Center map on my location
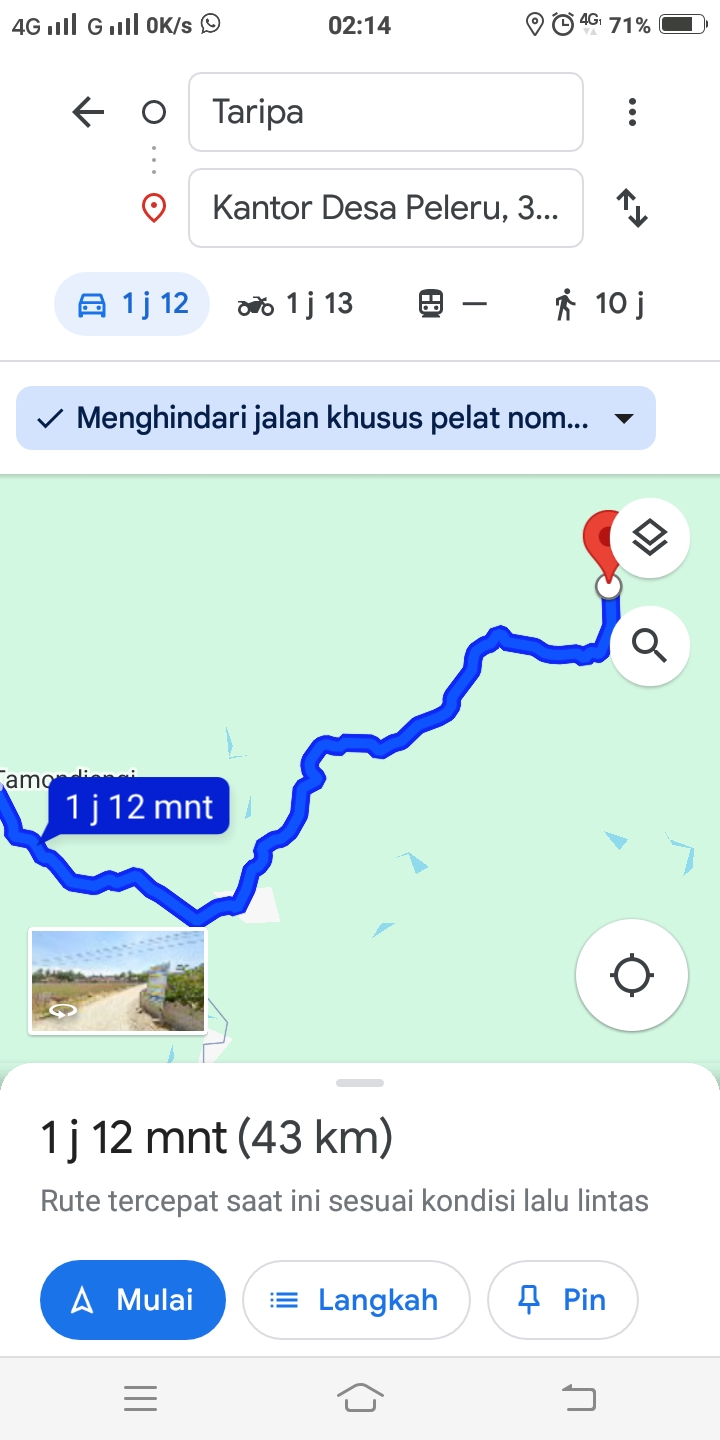 pyautogui.click(x=632, y=975)
